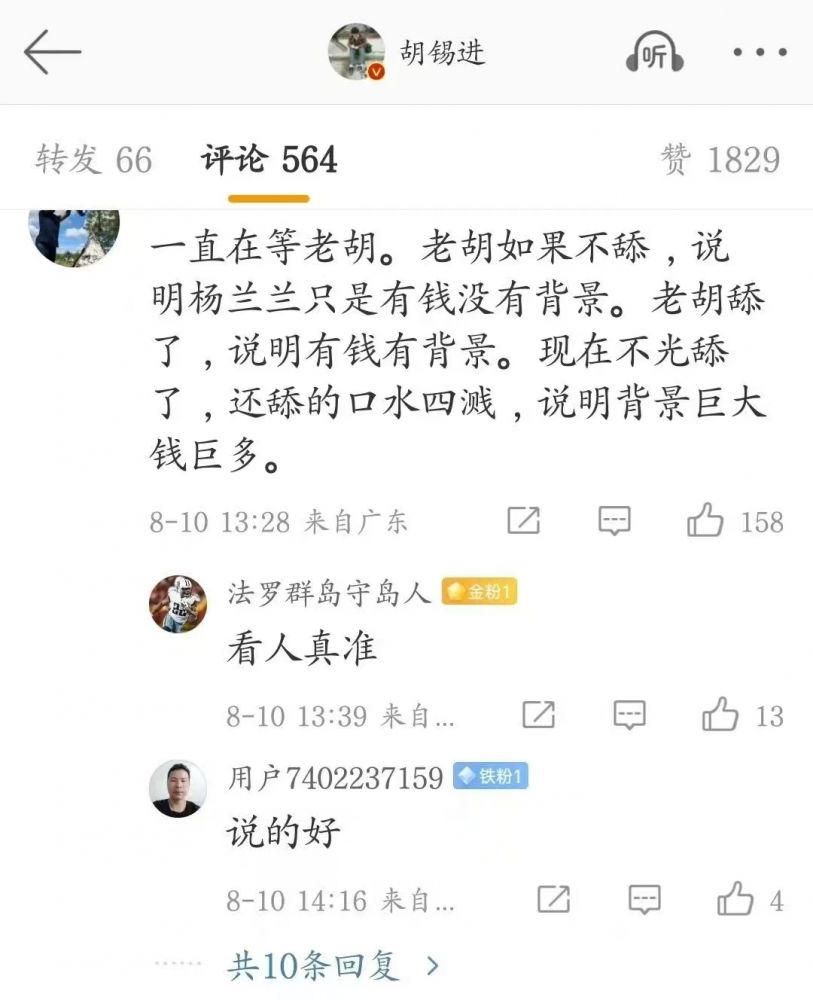This screenshot has width=813, height=1000.
Task: Switch to the 赞 1829 tab
Action: [720, 160]
